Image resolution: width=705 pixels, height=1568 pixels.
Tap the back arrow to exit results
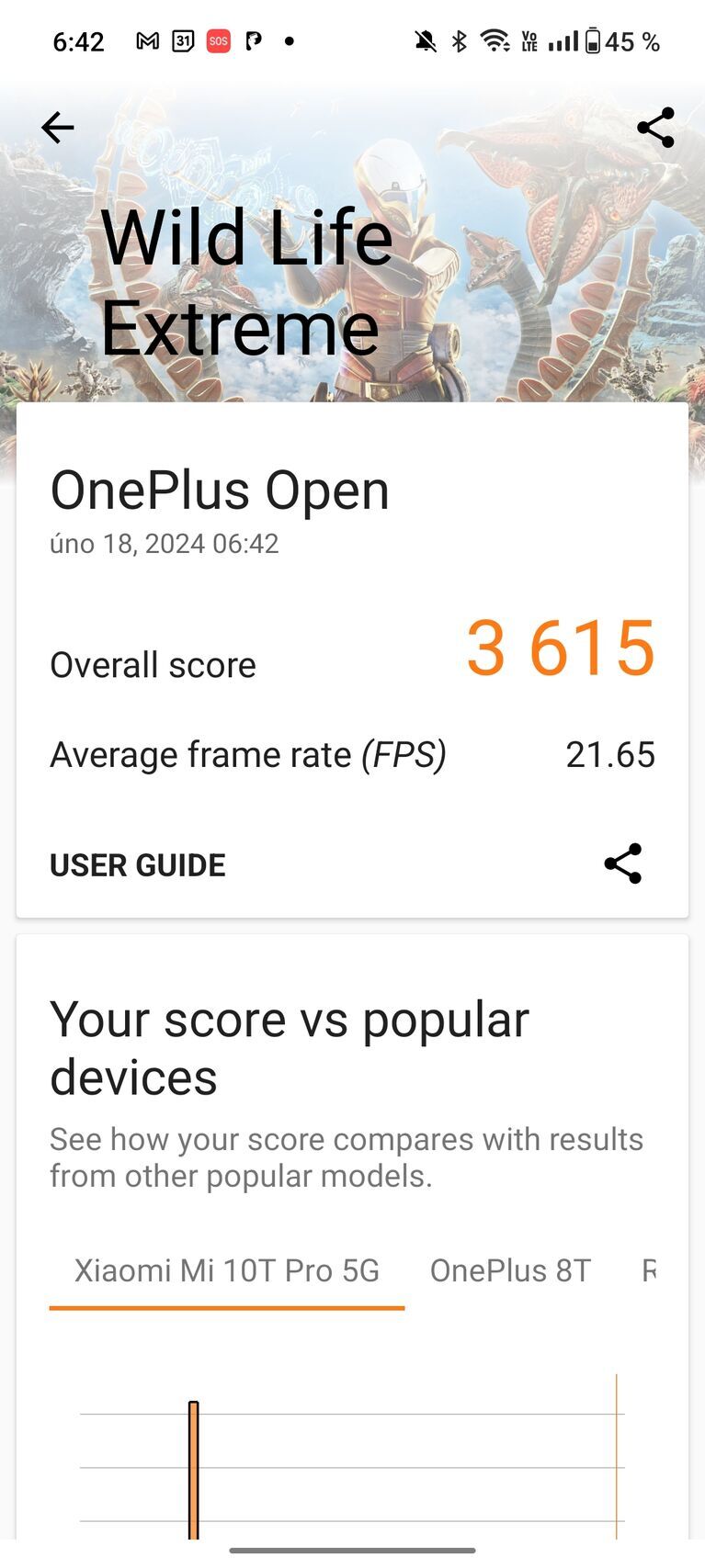pyautogui.click(x=56, y=128)
